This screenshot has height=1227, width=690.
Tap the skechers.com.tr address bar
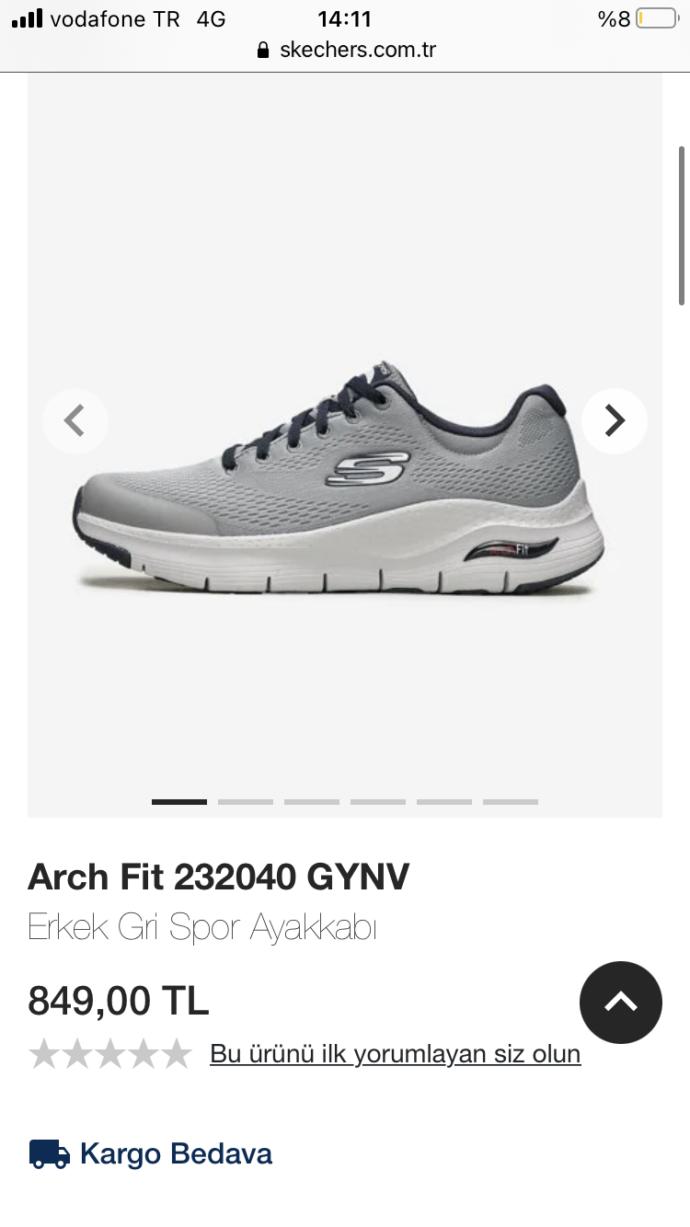coord(346,50)
